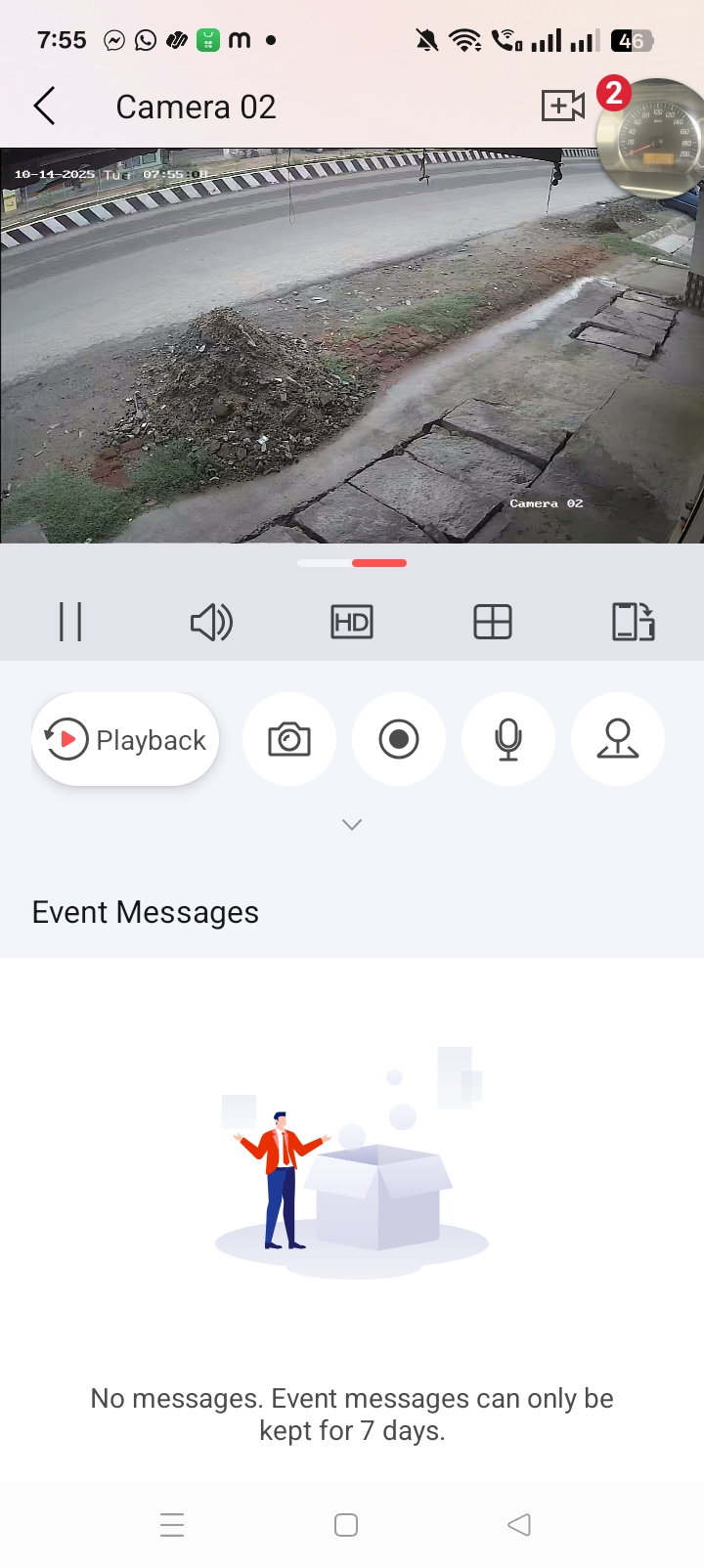704x1568 pixels.
Task: Open the system recent apps menu
Action: click(x=172, y=1525)
